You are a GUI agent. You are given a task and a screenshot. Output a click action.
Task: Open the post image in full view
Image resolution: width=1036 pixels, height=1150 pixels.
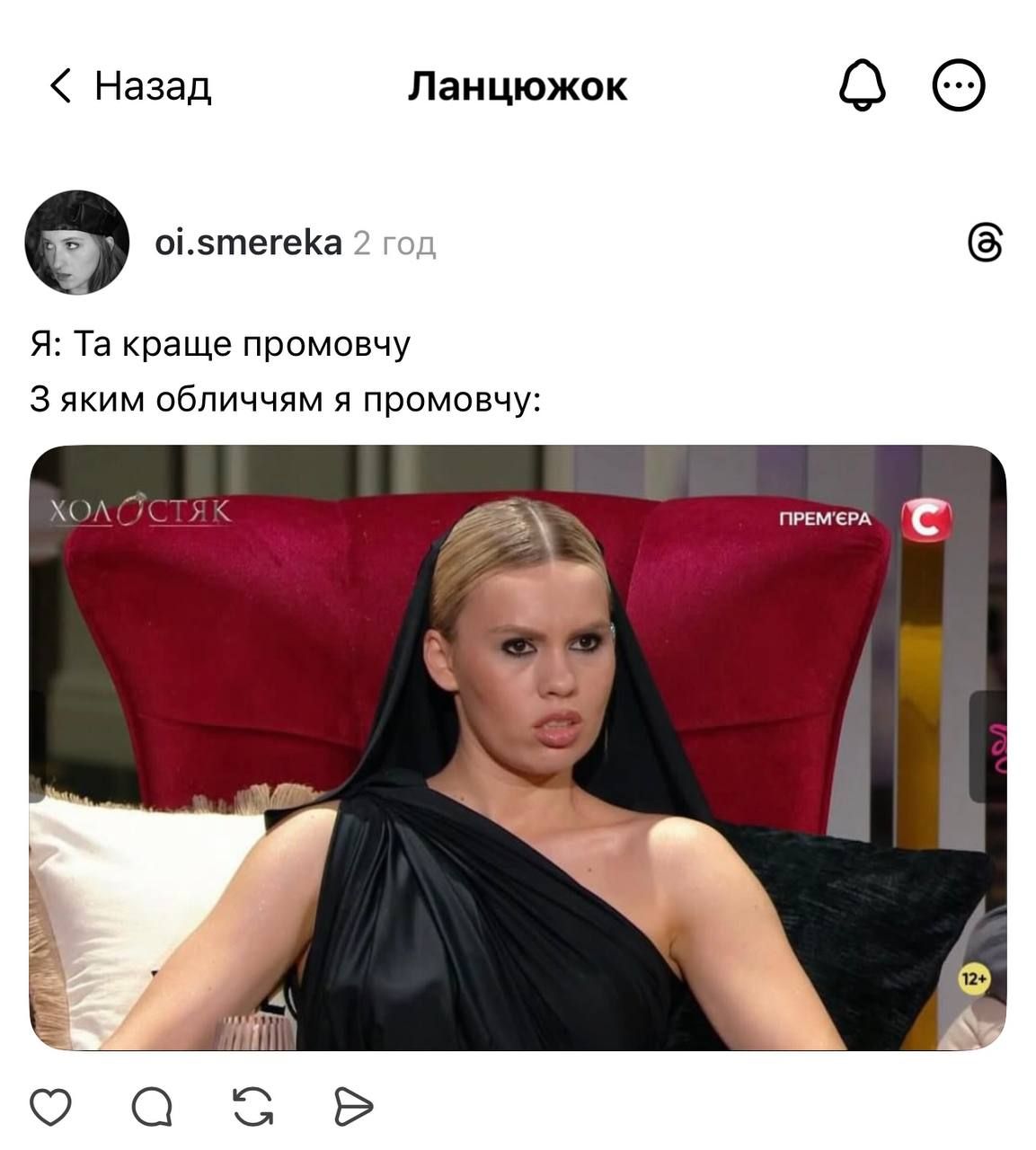(x=518, y=747)
